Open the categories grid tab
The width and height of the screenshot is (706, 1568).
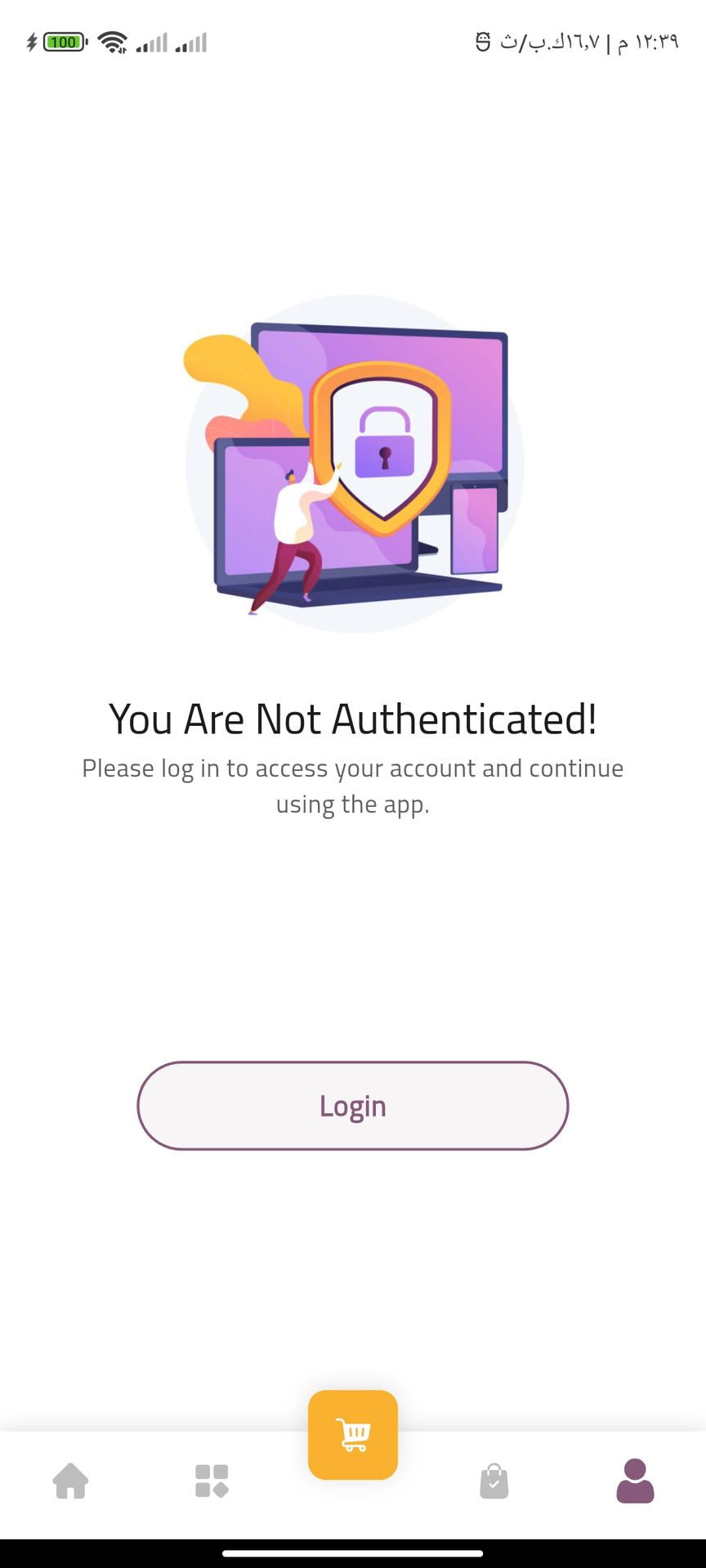(x=212, y=1481)
